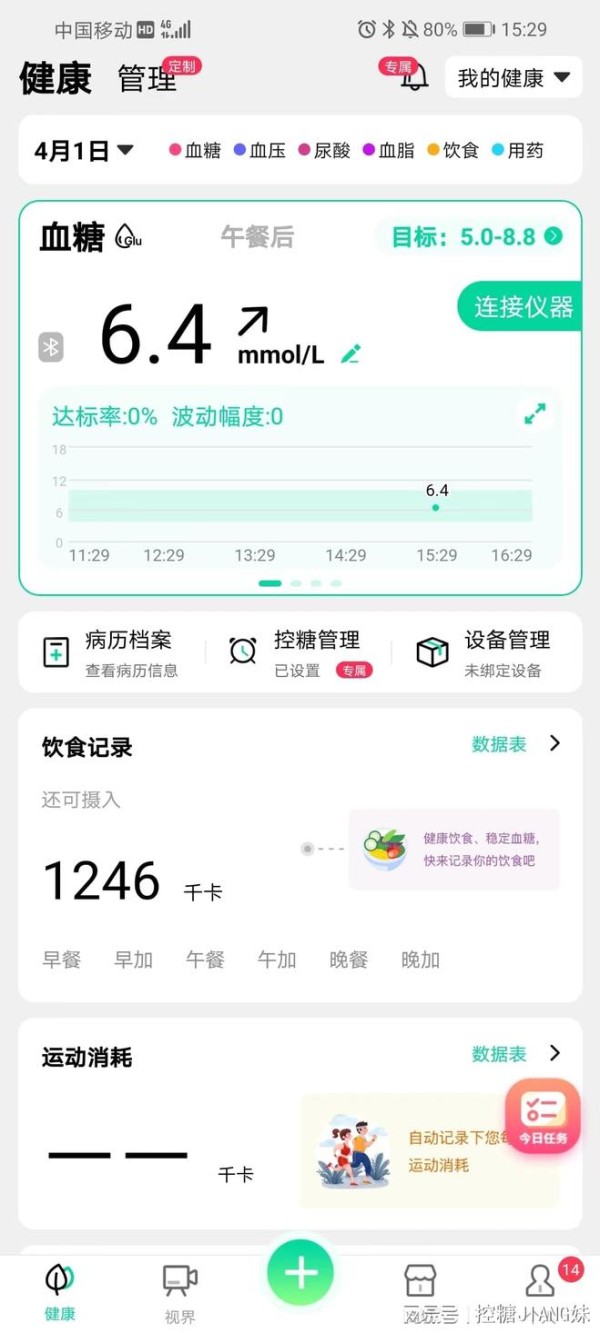Screen dimensions: 600x1333
Task: Select 早餐 meal entry
Action: coord(61,960)
